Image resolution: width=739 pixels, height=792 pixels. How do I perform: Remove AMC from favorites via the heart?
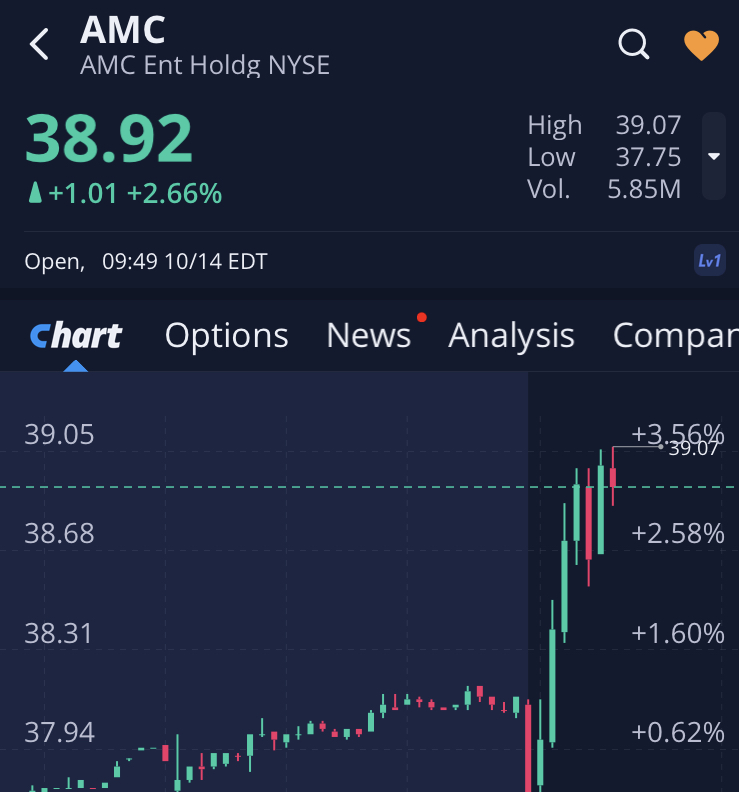tap(701, 45)
